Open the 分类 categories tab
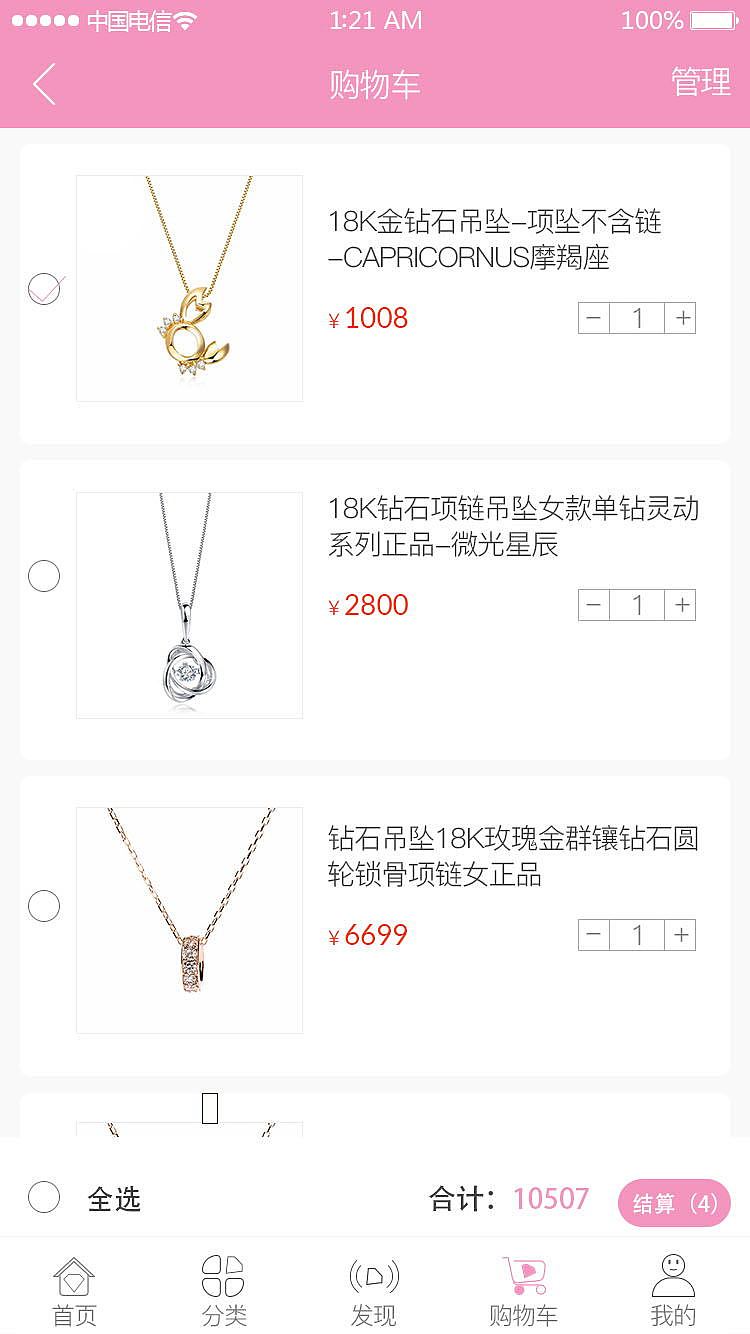This screenshot has width=750, height=1334. tap(223, 1291)
